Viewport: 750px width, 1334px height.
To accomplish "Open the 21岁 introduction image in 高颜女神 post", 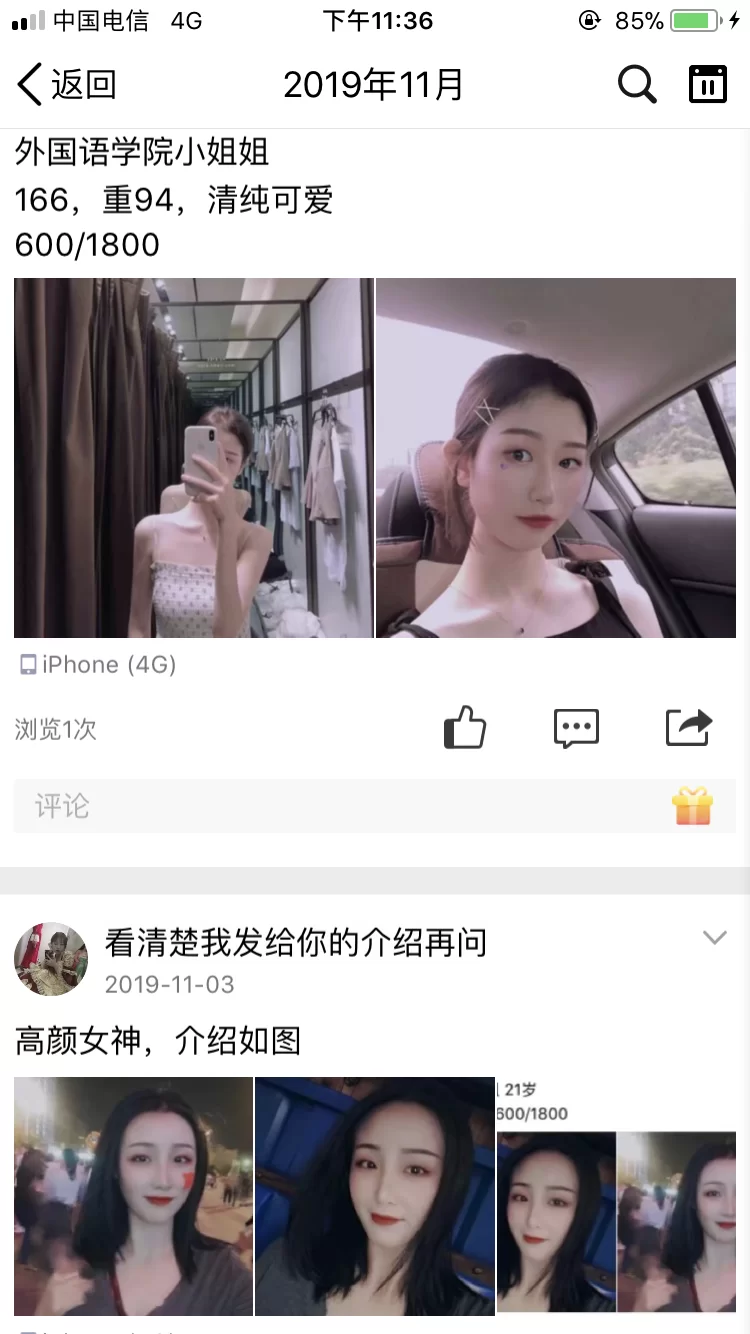I will [x=616, y=1196].
